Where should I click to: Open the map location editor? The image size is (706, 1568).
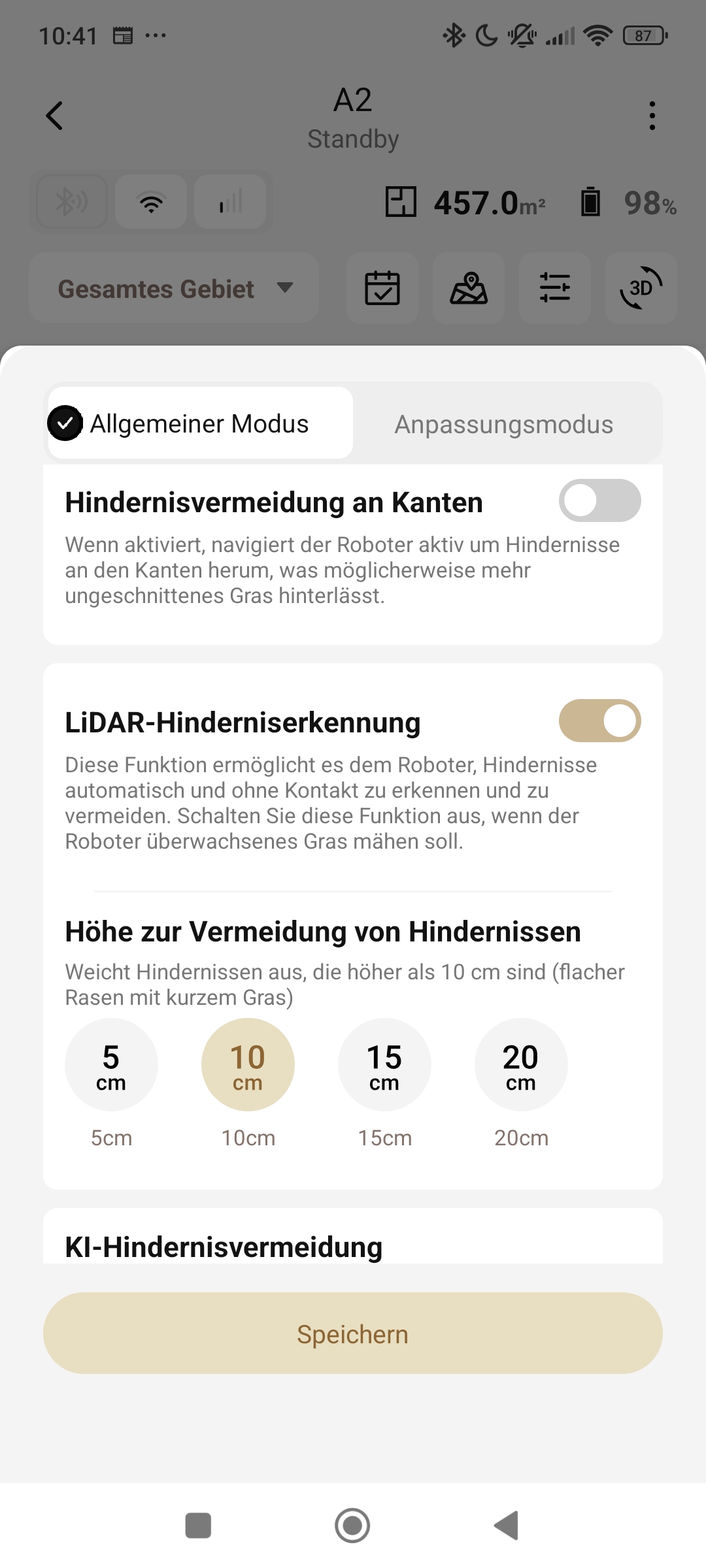(x=469, y=288)
